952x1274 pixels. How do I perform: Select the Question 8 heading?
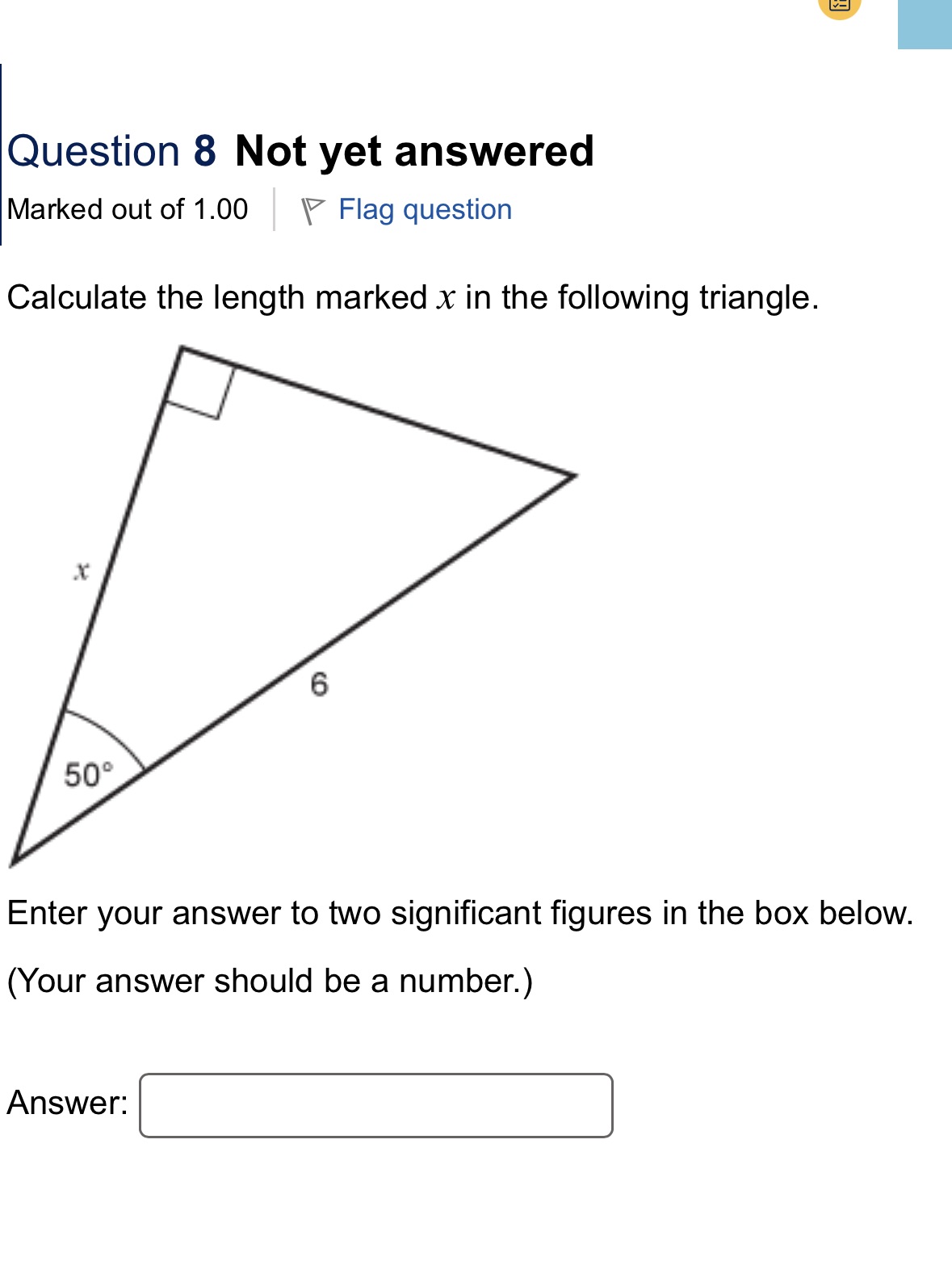(110, 149)
